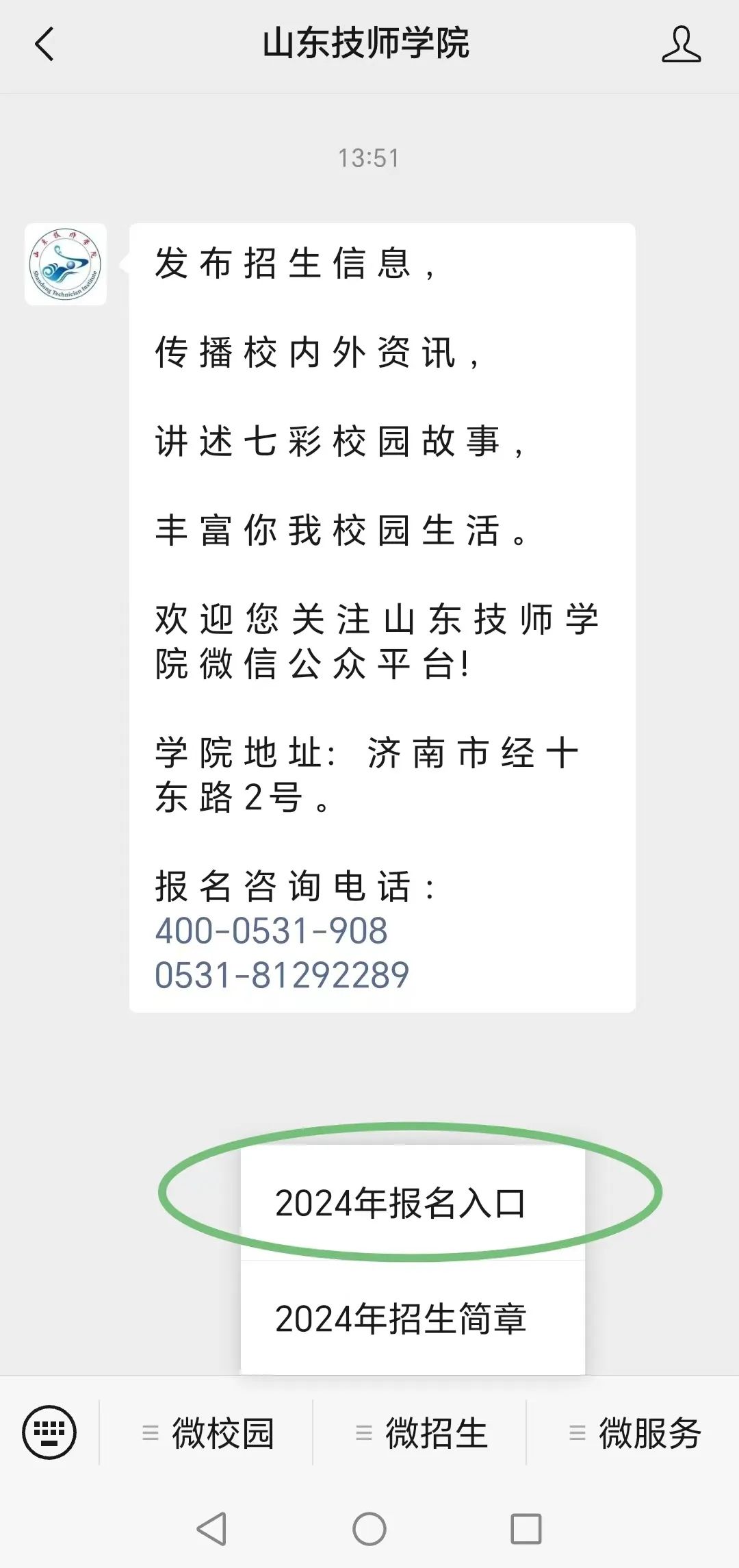Tap the system back button
This screenshot has width=739, height=1568.
click(x=211, y=1528)
